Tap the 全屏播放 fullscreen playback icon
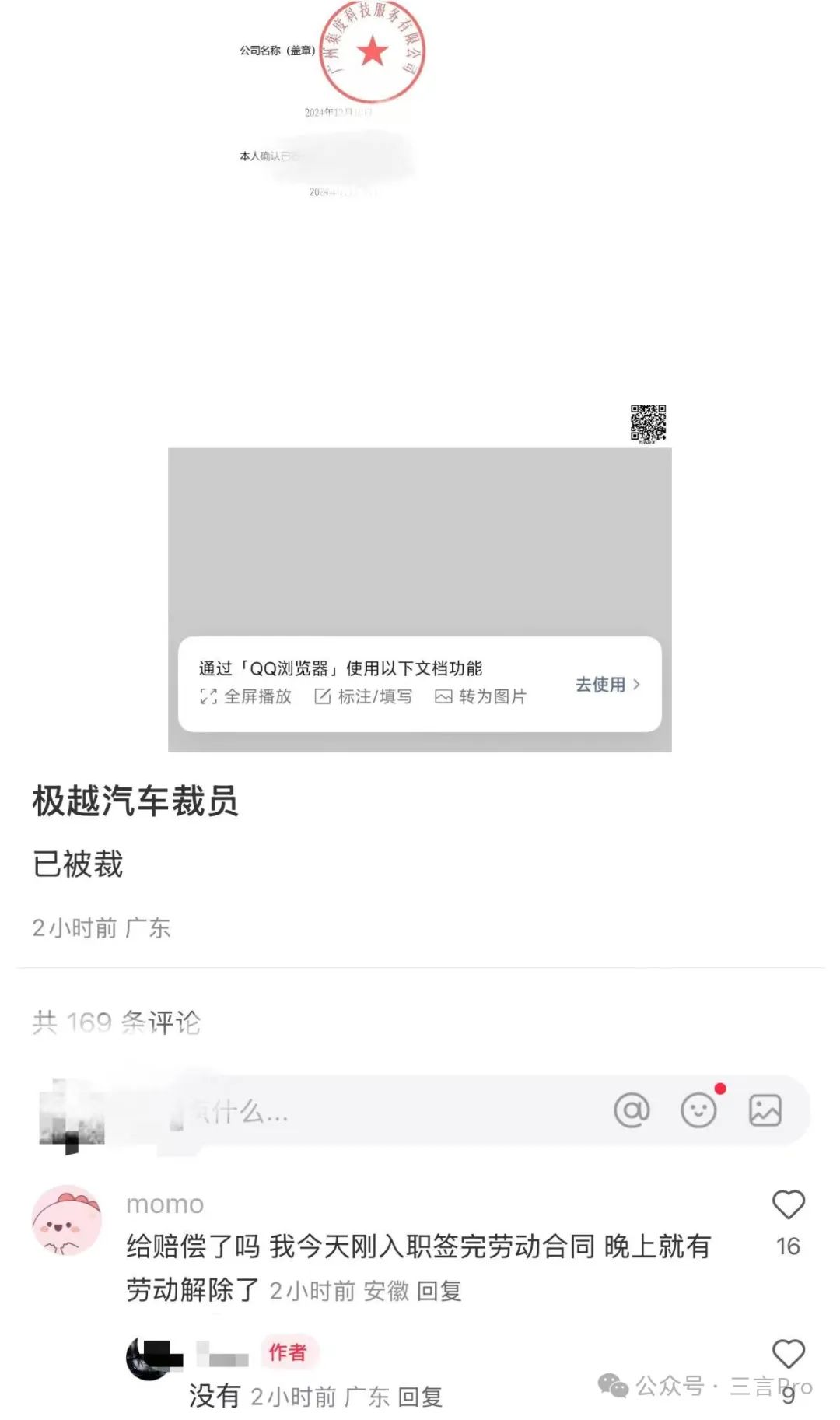Image resolution: width=840 pixels, height=1420 pixels. point(210,698)
